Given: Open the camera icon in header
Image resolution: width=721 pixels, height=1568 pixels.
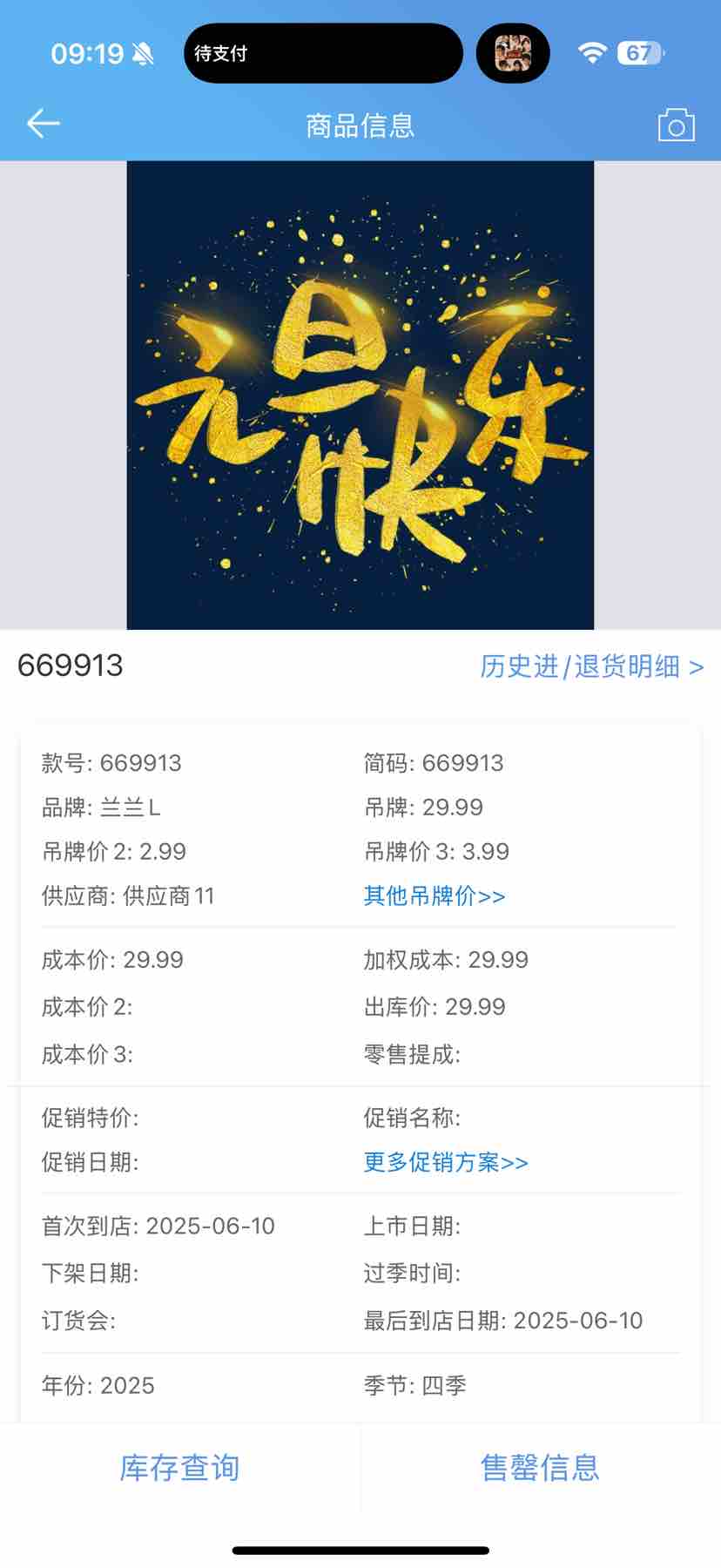Looking at the screenshot, I should (x=676, y=125).
